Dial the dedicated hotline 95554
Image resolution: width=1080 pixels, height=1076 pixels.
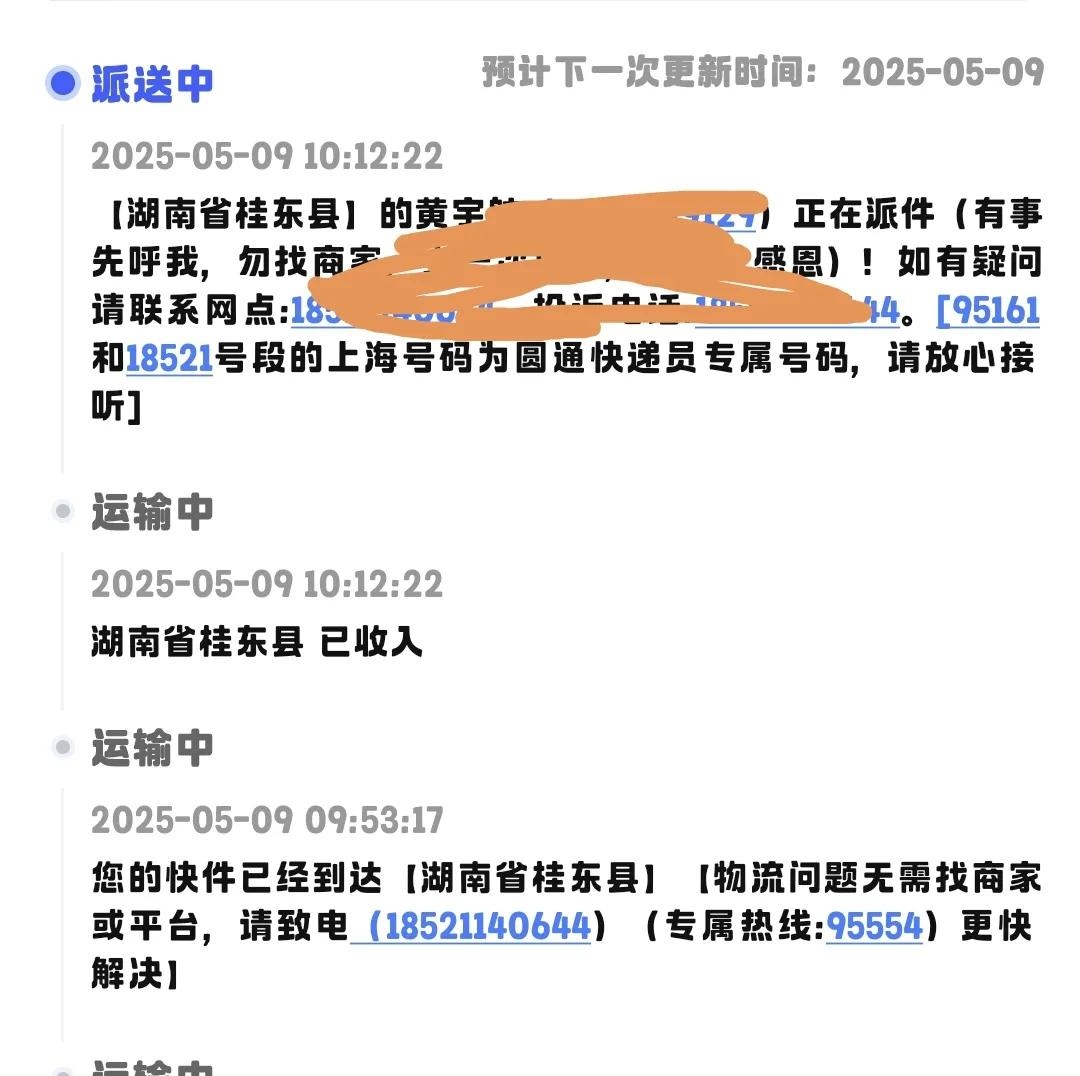874,926
